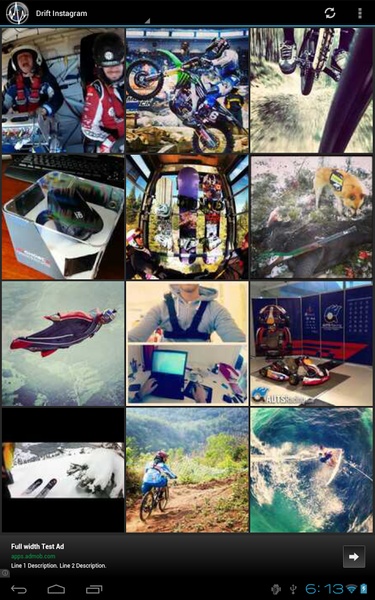Tap the arrow on the test ad
Viewport: 375px width, 600px height.
(354, 556)
